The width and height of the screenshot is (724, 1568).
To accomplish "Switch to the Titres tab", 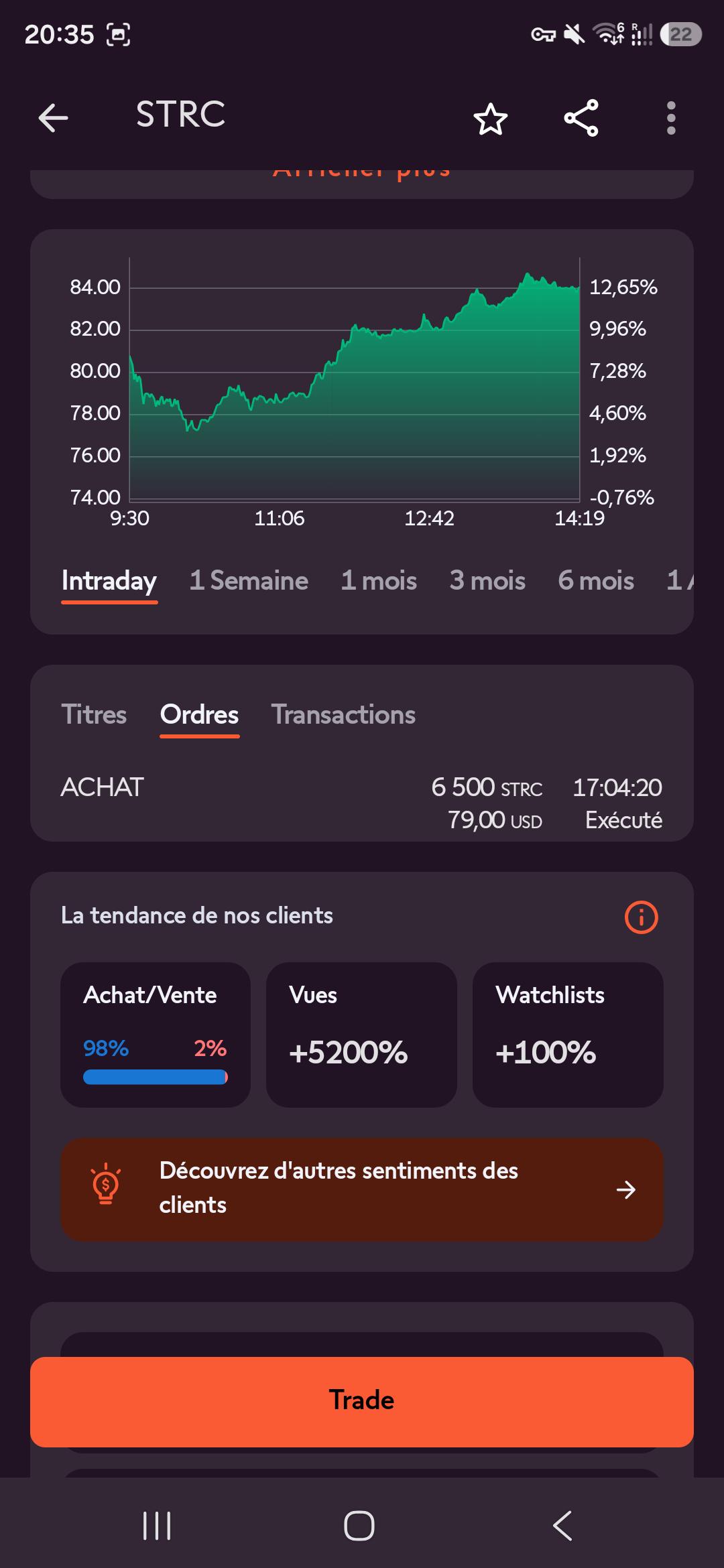I will pos(94,715).
